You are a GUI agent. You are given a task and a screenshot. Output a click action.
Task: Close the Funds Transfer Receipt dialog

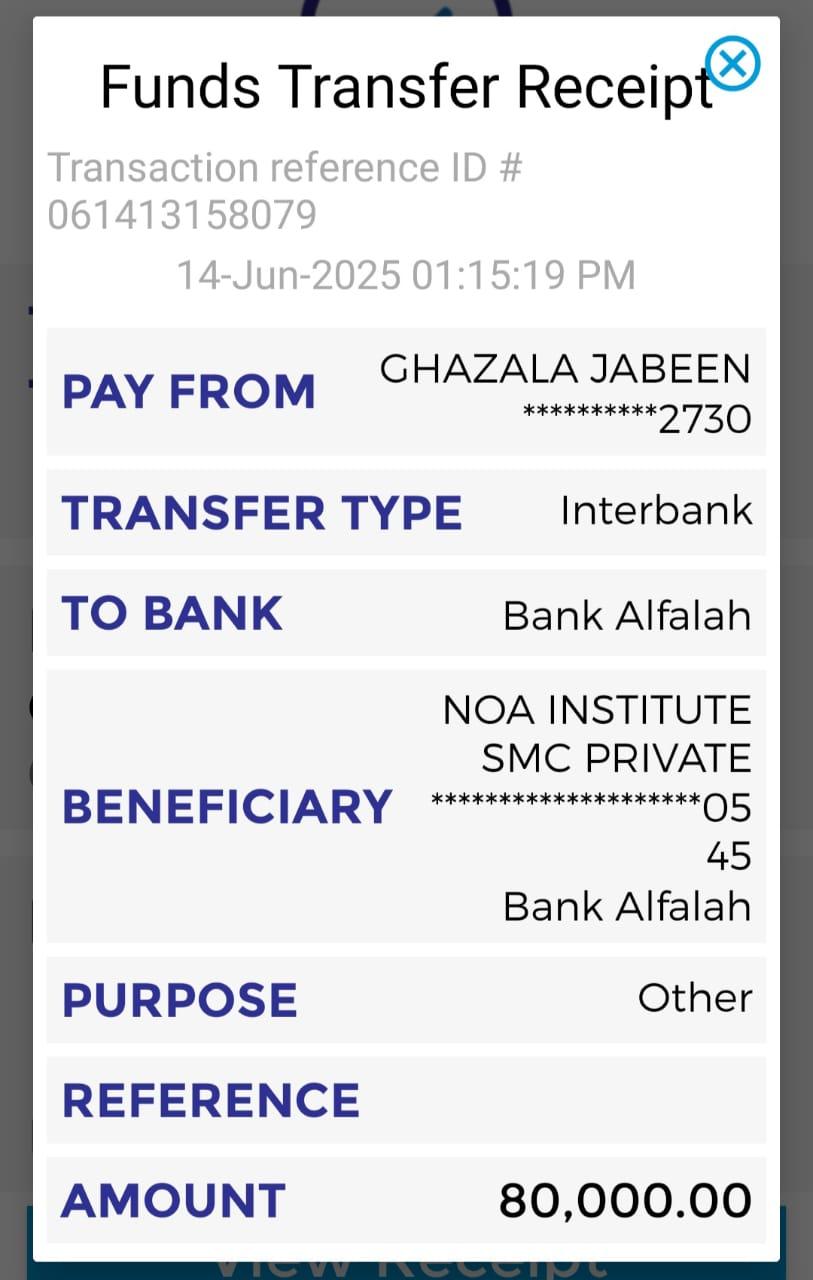pos(733,64)
